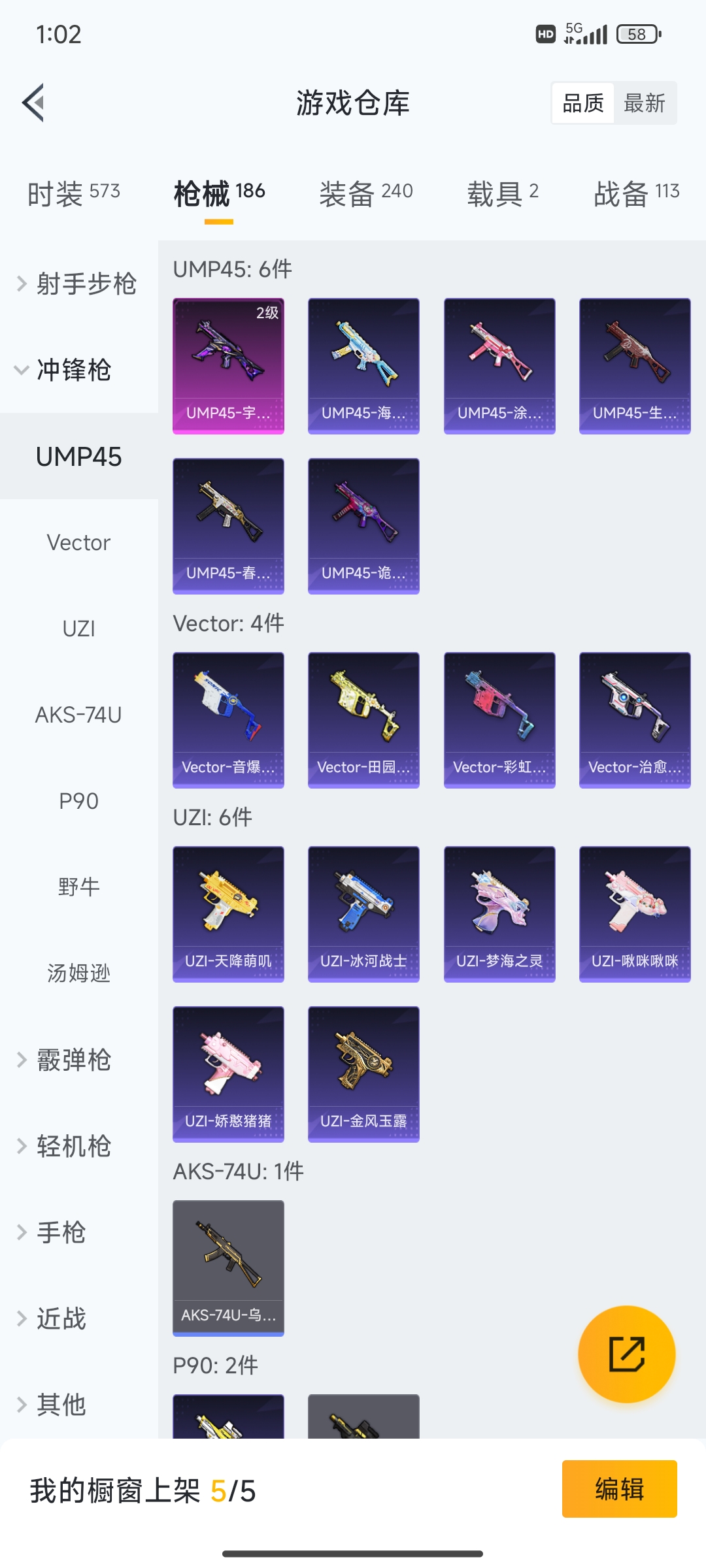Tap the orange floating share button
706x1568 pixels.
click(626, 1354)
